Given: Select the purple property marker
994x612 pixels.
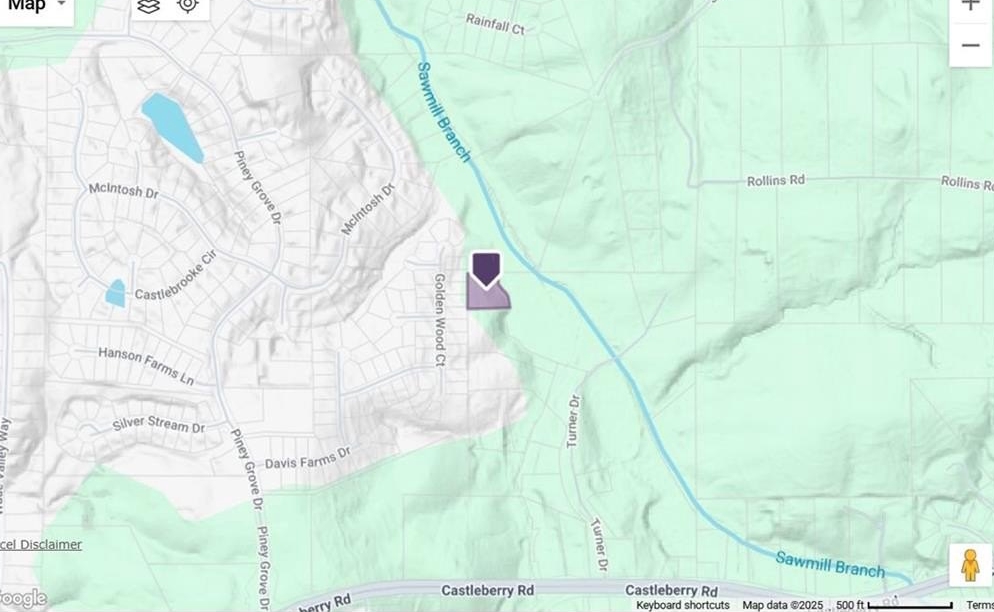Looking at the screenshot, I should tap(486, 270).
